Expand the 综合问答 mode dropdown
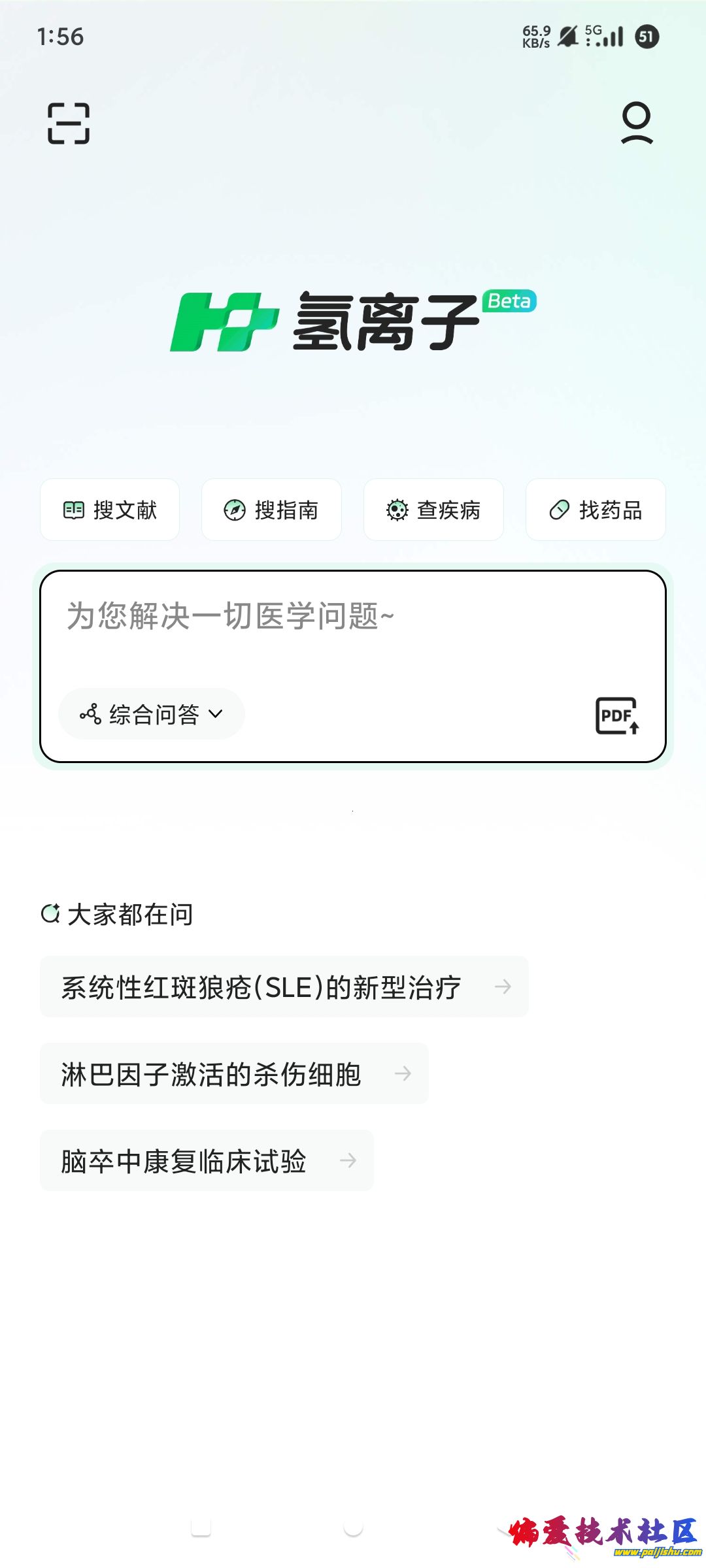This screenshot has width=706, height=1568. point(152,714)
